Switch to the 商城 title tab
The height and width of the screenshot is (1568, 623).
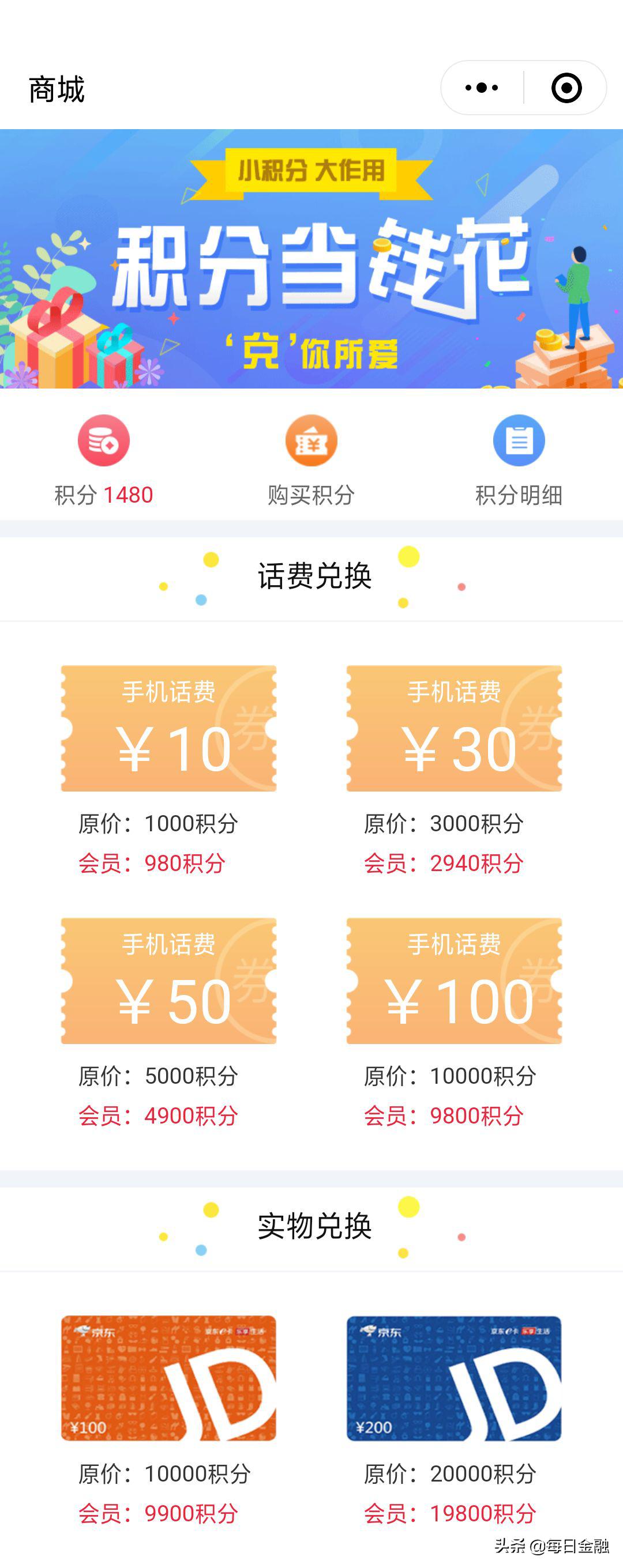click(58, 87)
